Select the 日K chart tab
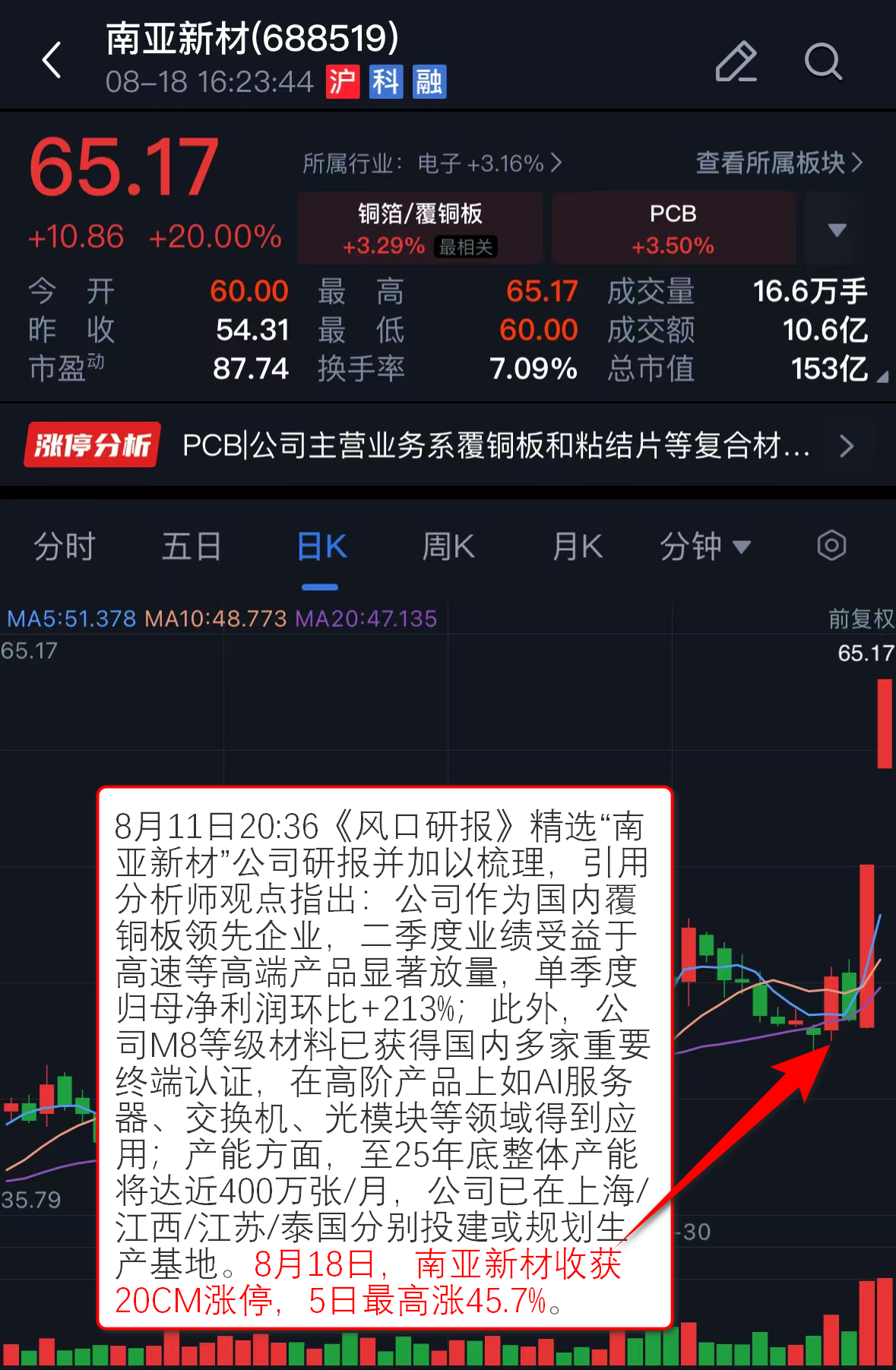This screenshot has width=896, height=1370. pyautogui.click(x=321, y=546)
